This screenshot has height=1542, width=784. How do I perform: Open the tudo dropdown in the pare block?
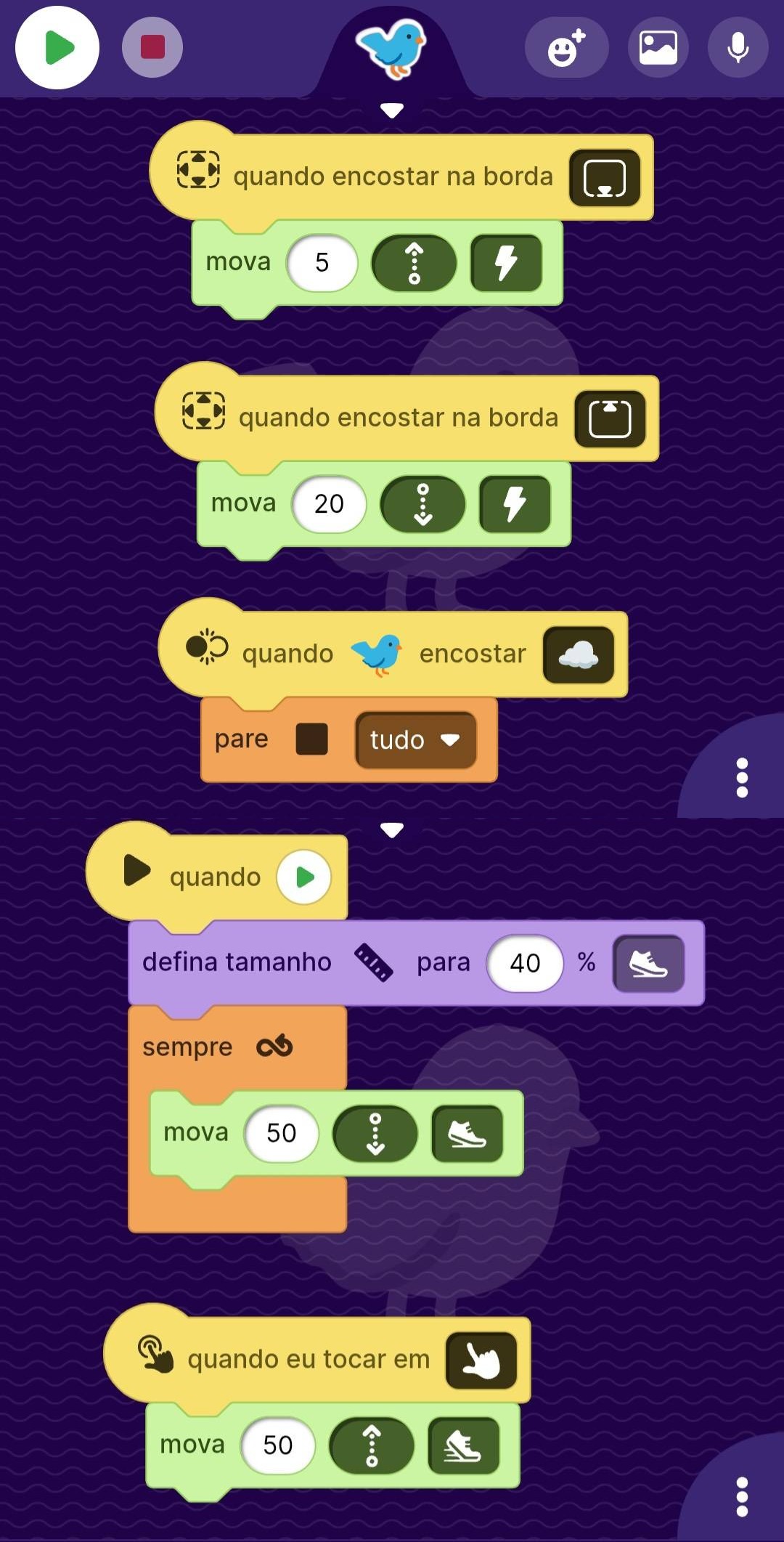click(x=415, y=739)
